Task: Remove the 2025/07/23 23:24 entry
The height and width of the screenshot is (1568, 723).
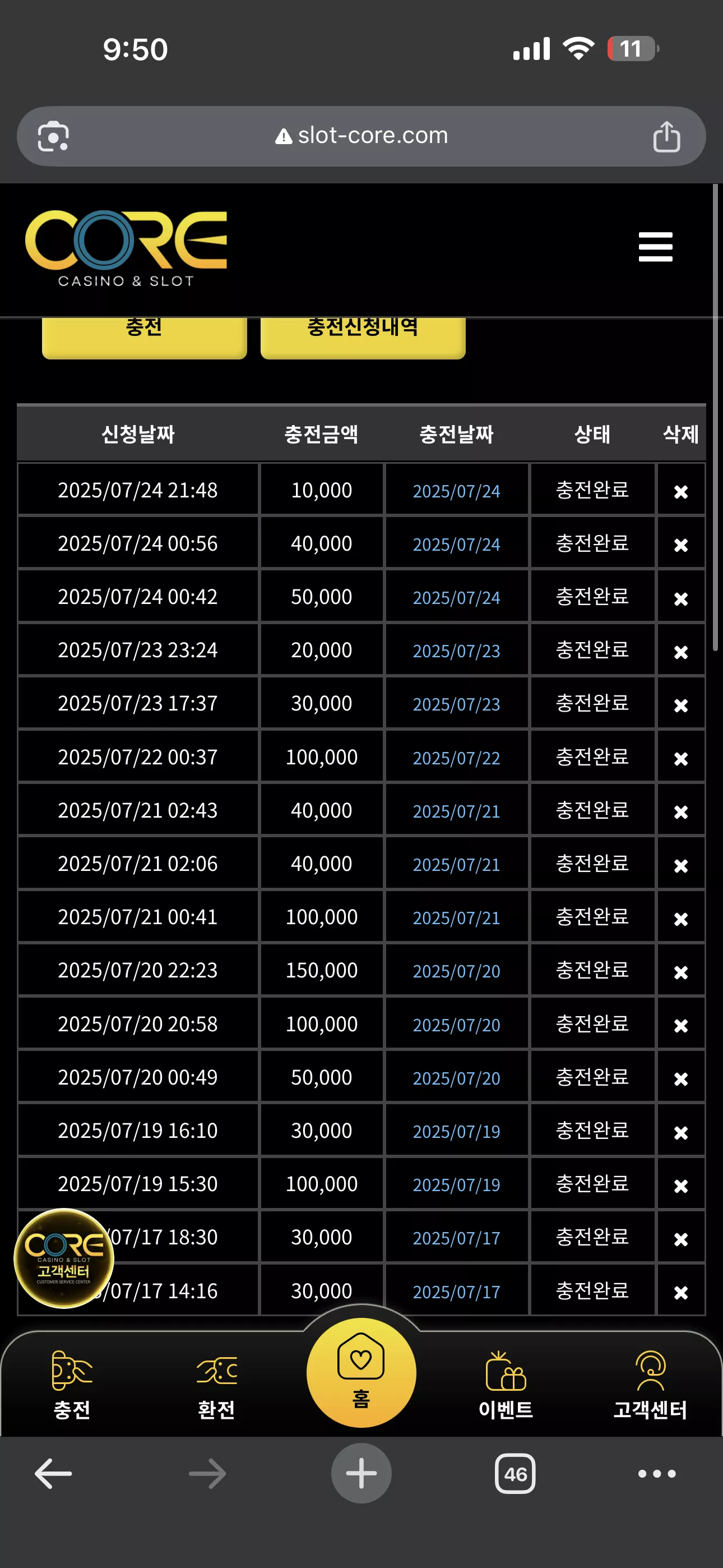Action: pos(681,651)
